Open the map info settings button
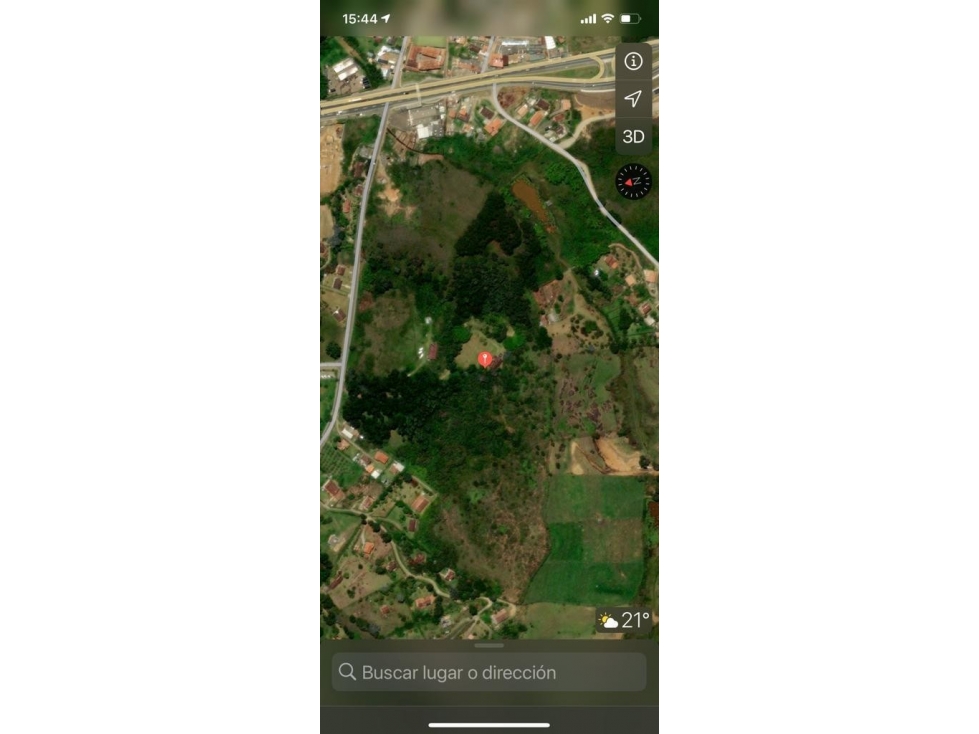 tap(633, 62)
